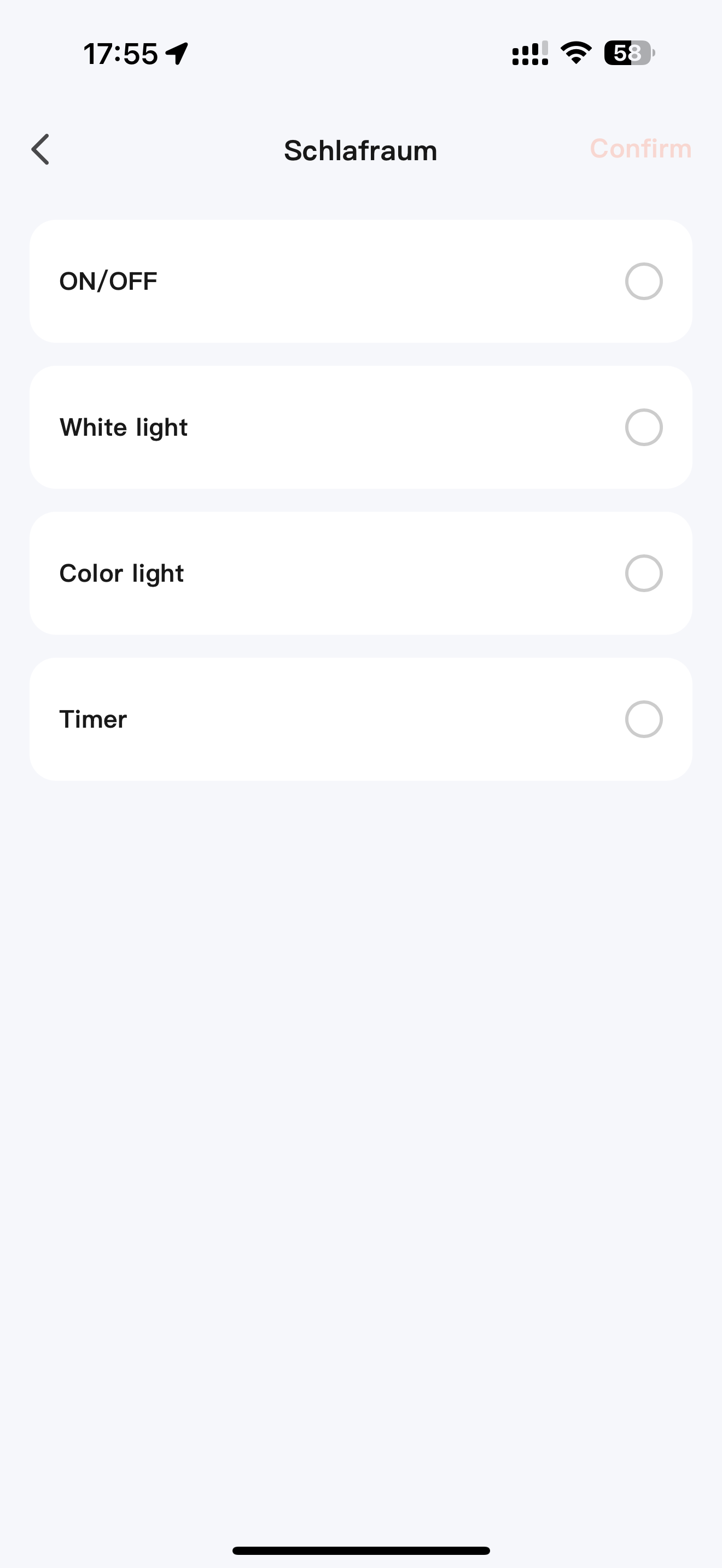Viewport: 722px width, 1568px height.
Task: Select the ON/OFF option
Action: tap(643, 281)
